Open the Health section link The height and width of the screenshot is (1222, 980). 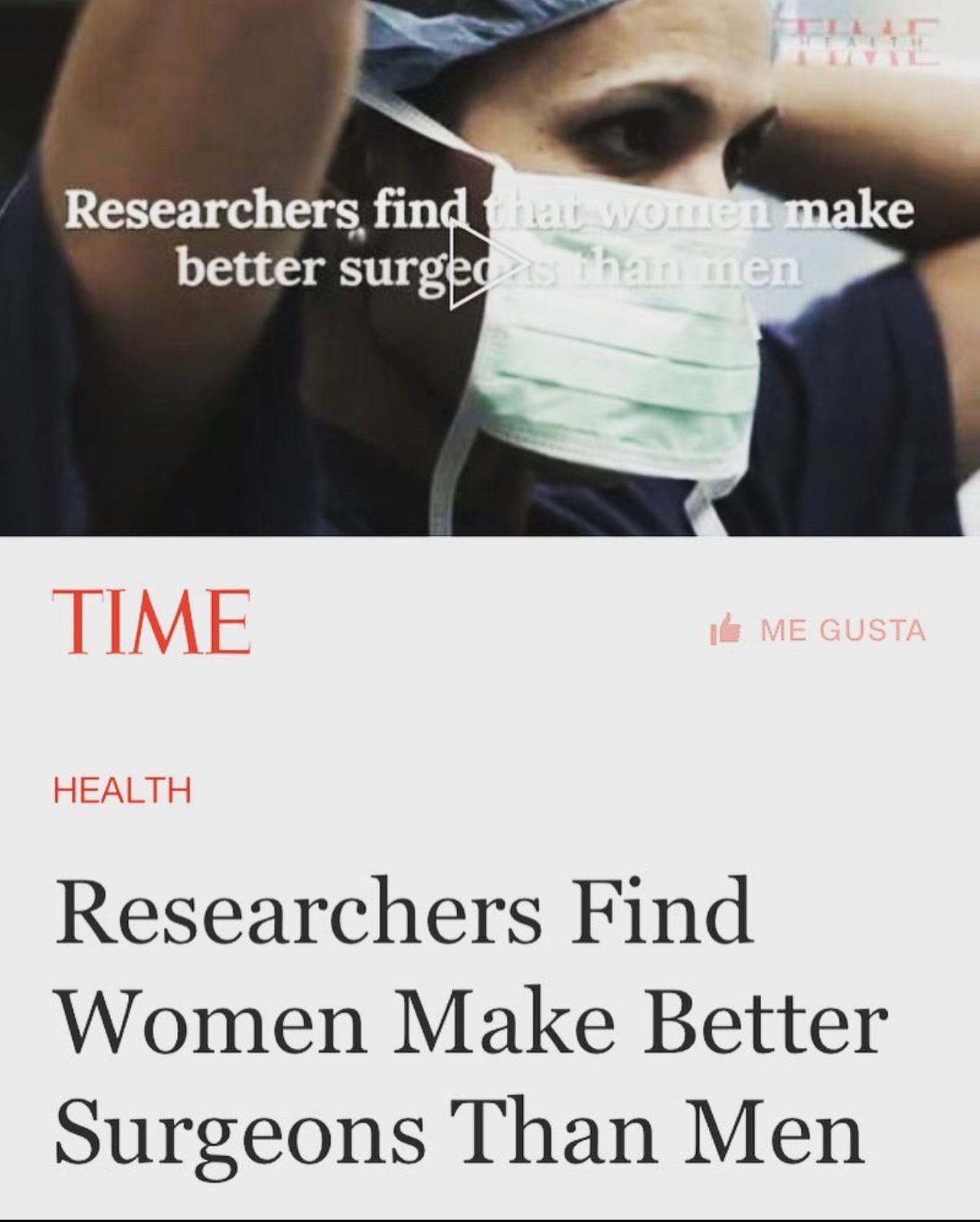[x=122, y=789]
